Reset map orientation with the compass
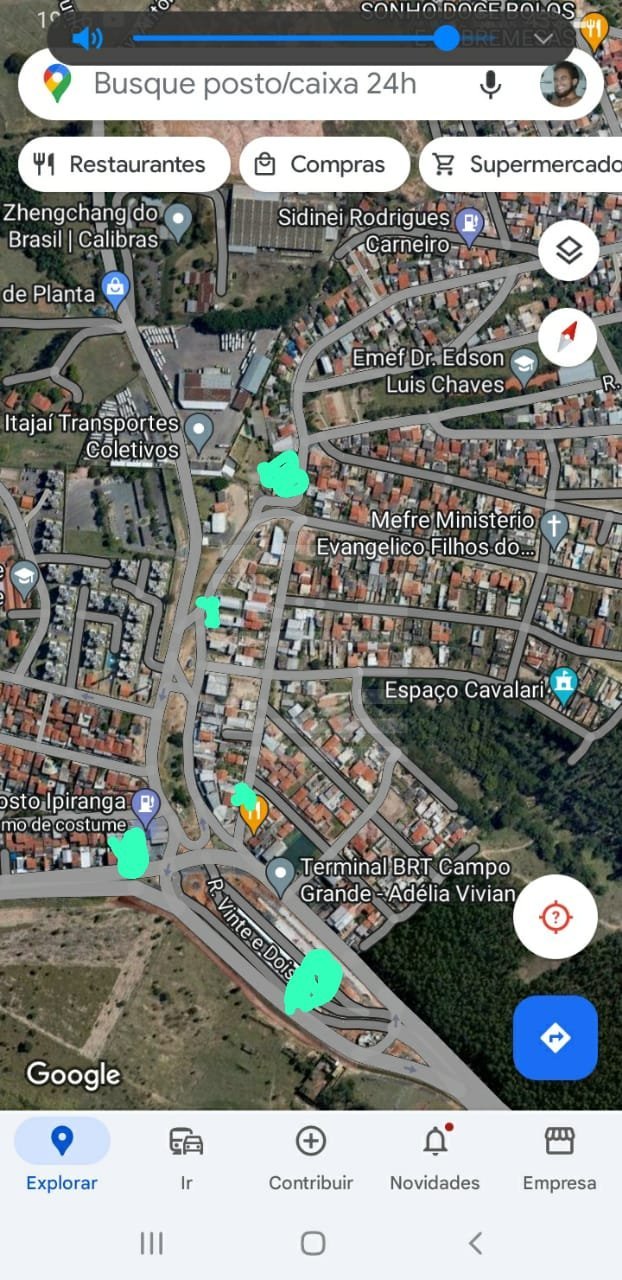 pyautogui.click(x=568, y=337)
